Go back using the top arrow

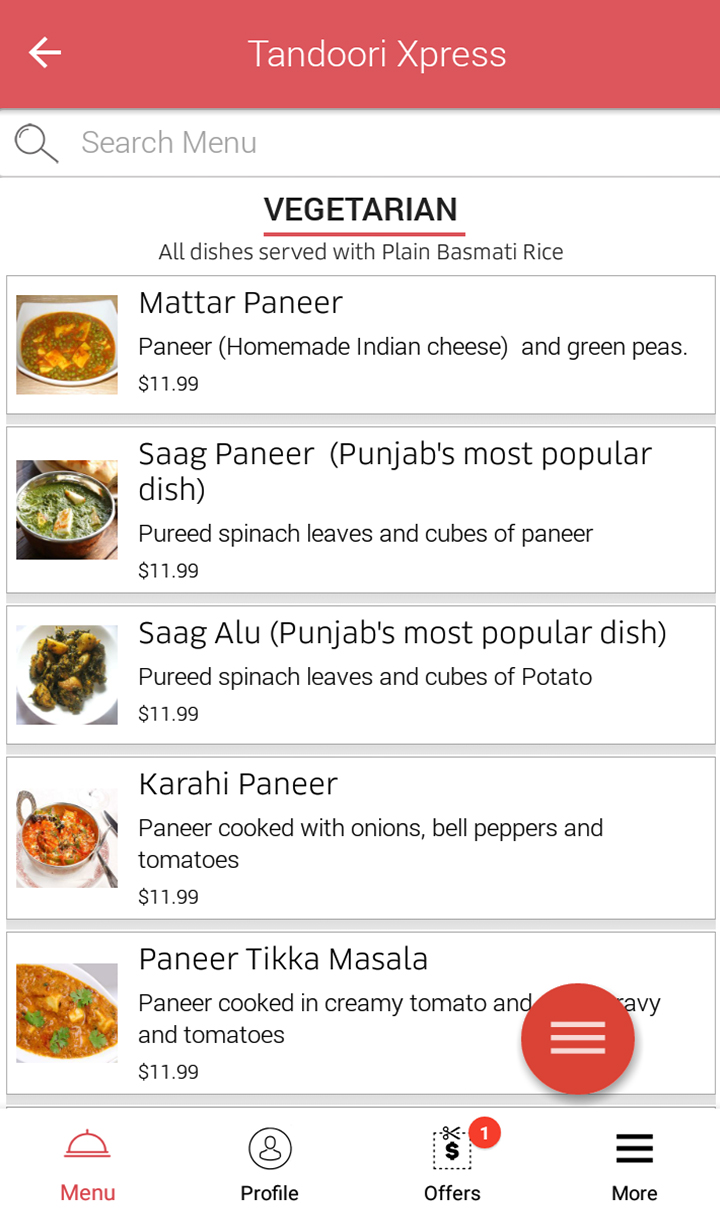tap(45, 53)
